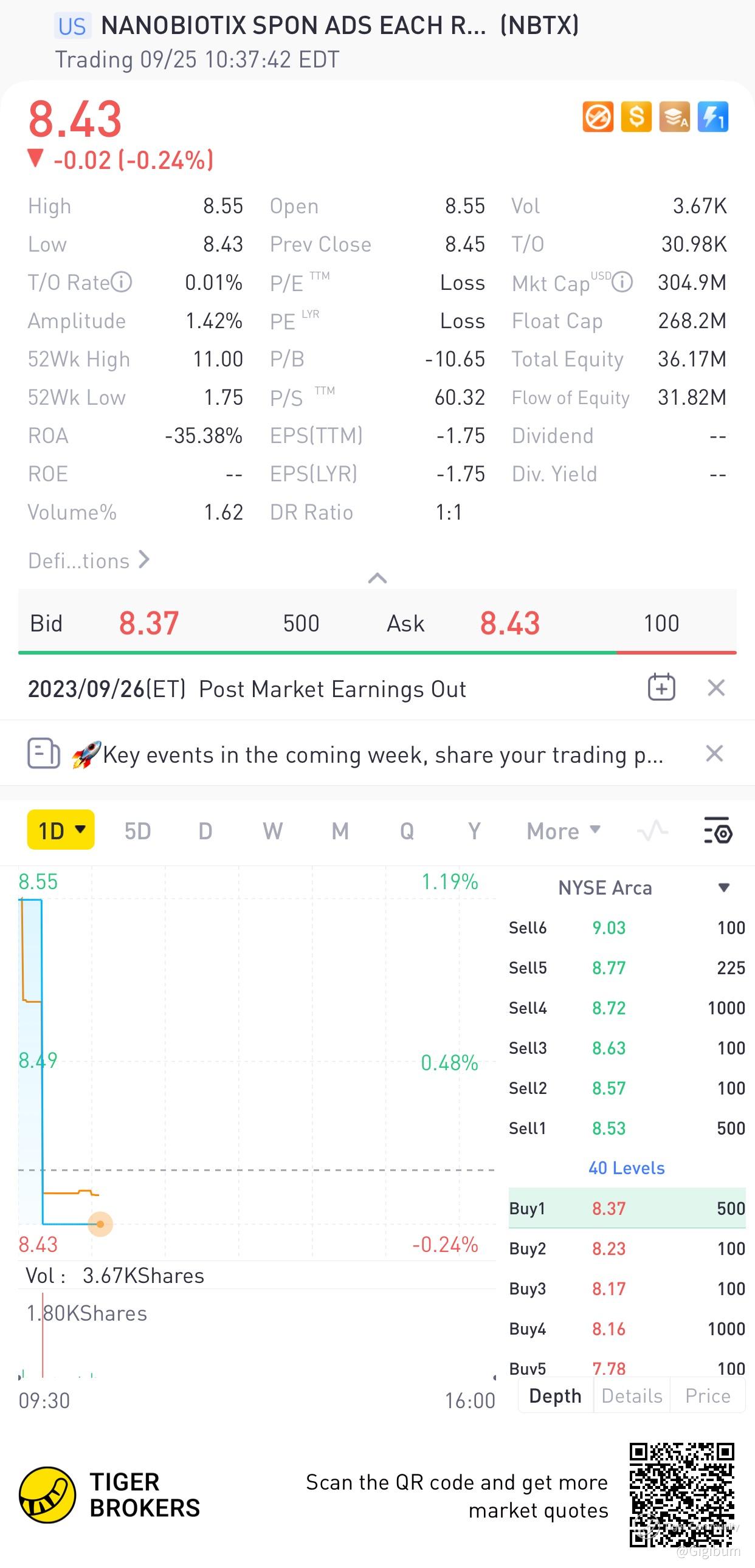
Task: Open Definitions of the indicators
Action: 88,560
